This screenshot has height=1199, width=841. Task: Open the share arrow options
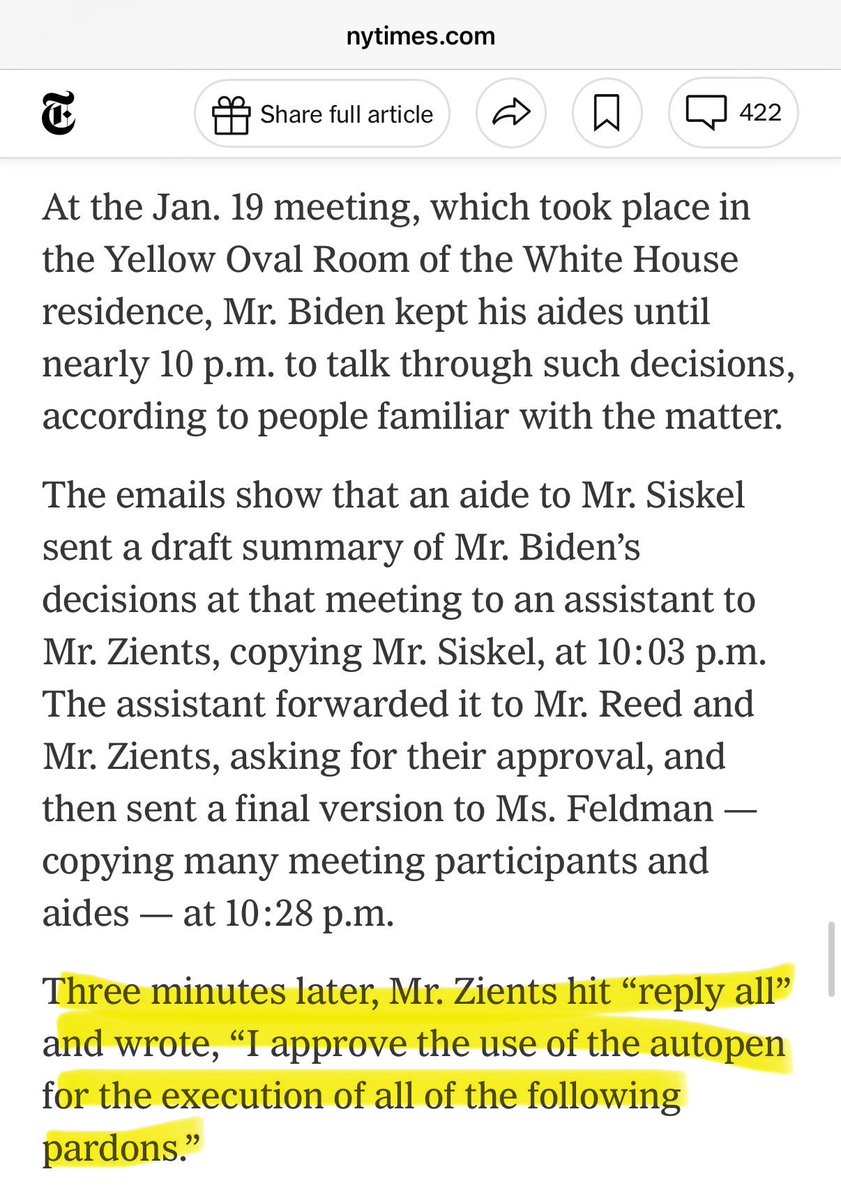[511, 114]
